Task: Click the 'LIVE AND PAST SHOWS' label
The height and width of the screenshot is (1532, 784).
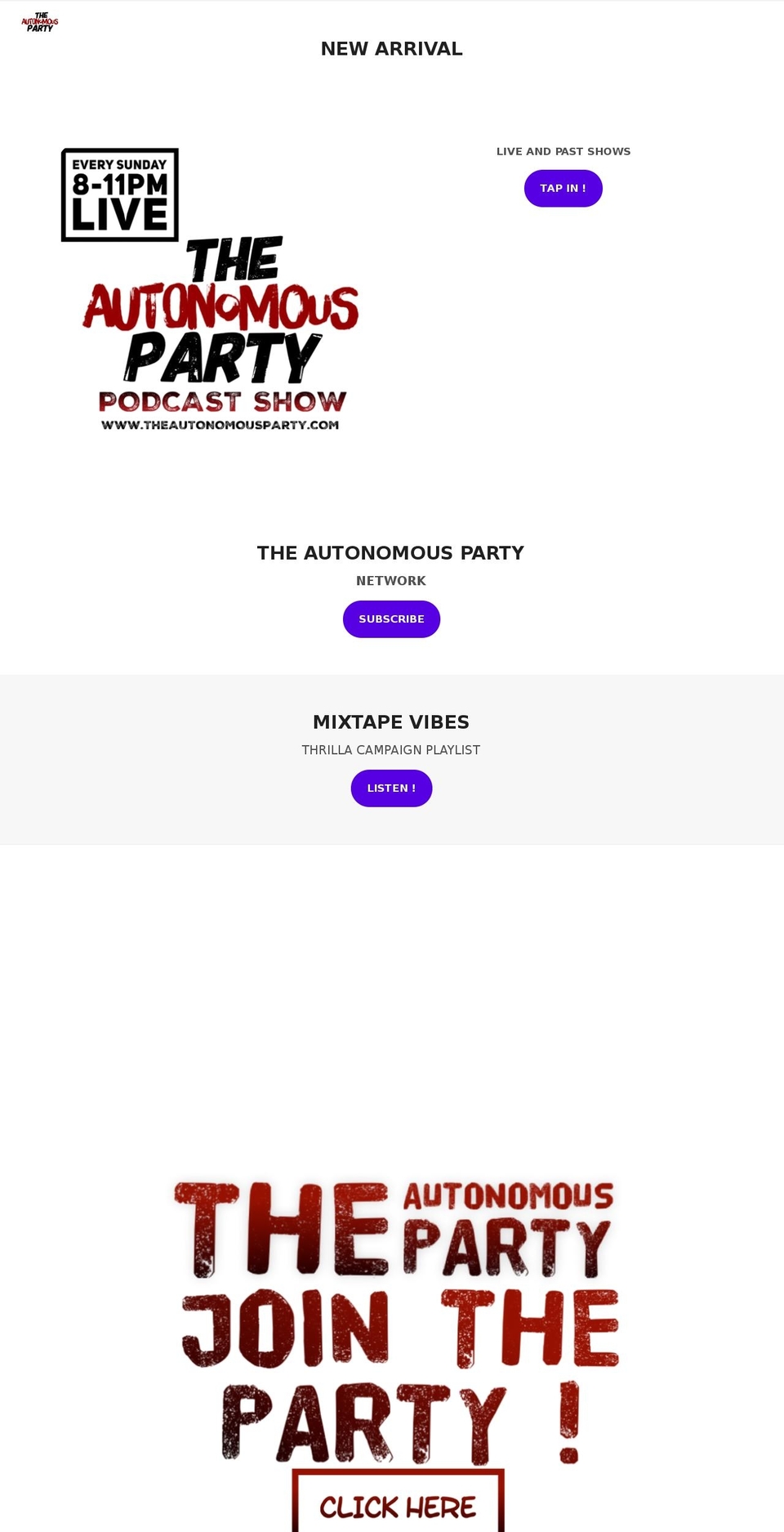Action: click(563, 151)
